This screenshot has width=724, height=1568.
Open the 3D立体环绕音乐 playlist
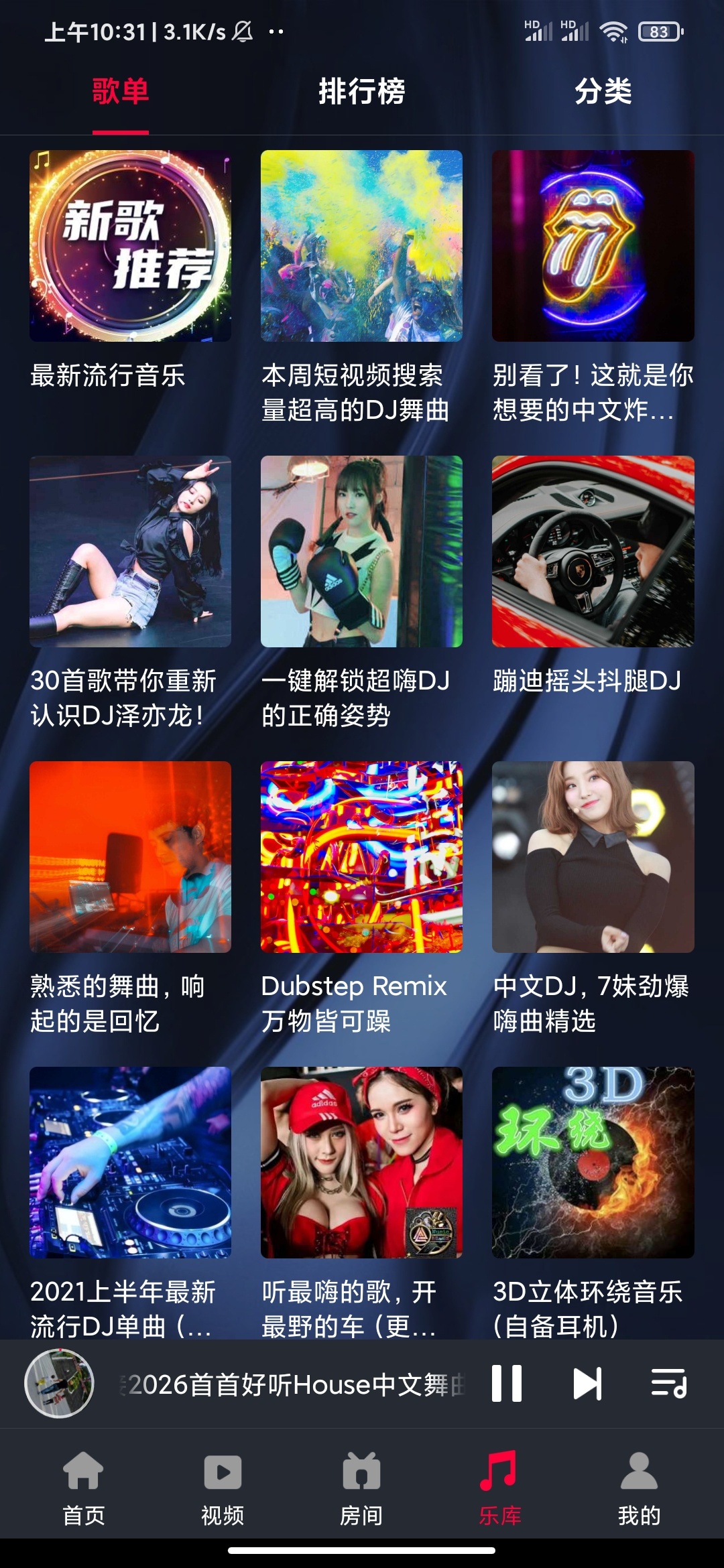(593, 1163)
